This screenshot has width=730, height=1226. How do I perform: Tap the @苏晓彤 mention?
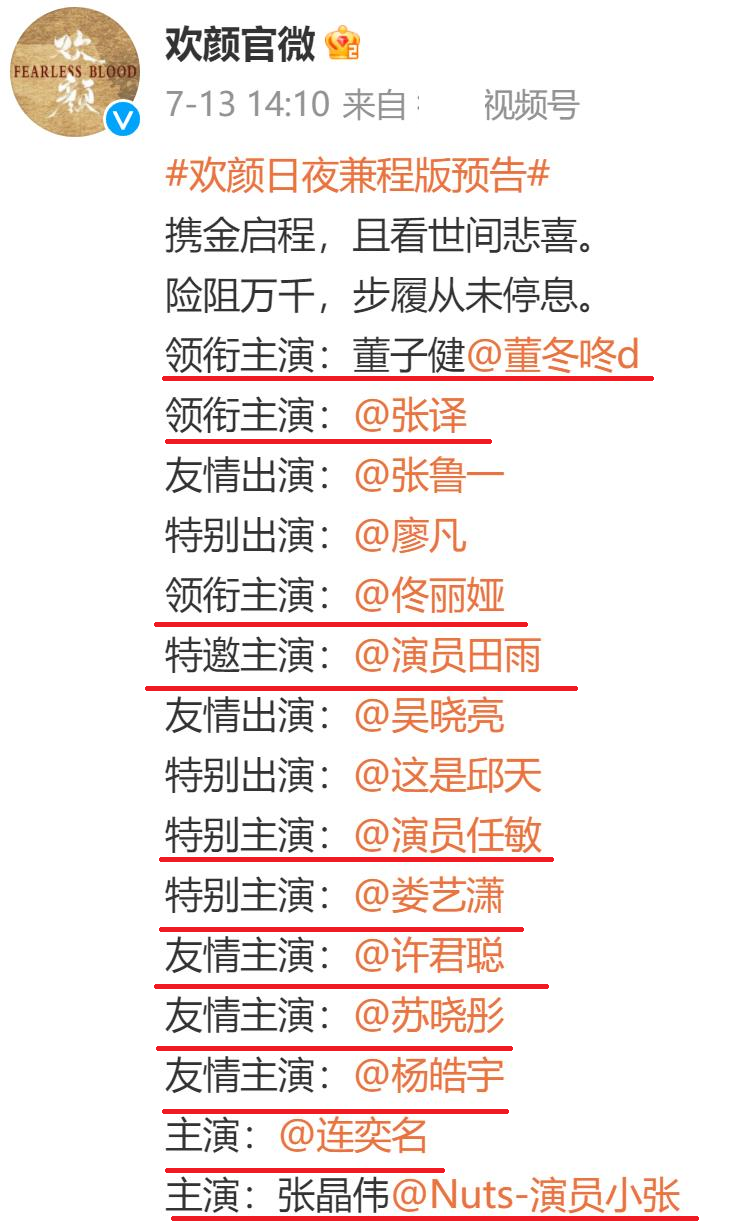pos(429,1016)
